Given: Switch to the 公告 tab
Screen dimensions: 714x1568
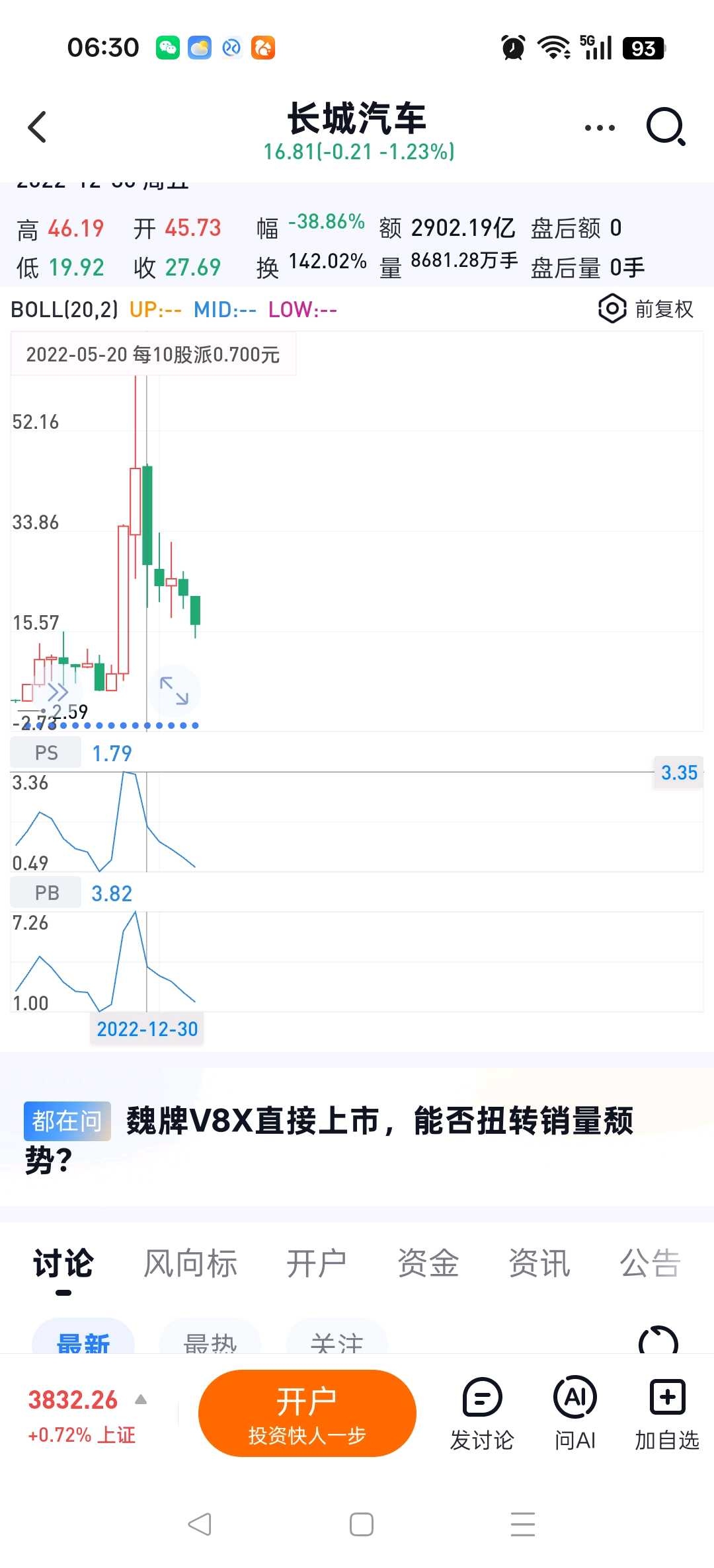Looking at the screenshot, I should click(650, 1263).
